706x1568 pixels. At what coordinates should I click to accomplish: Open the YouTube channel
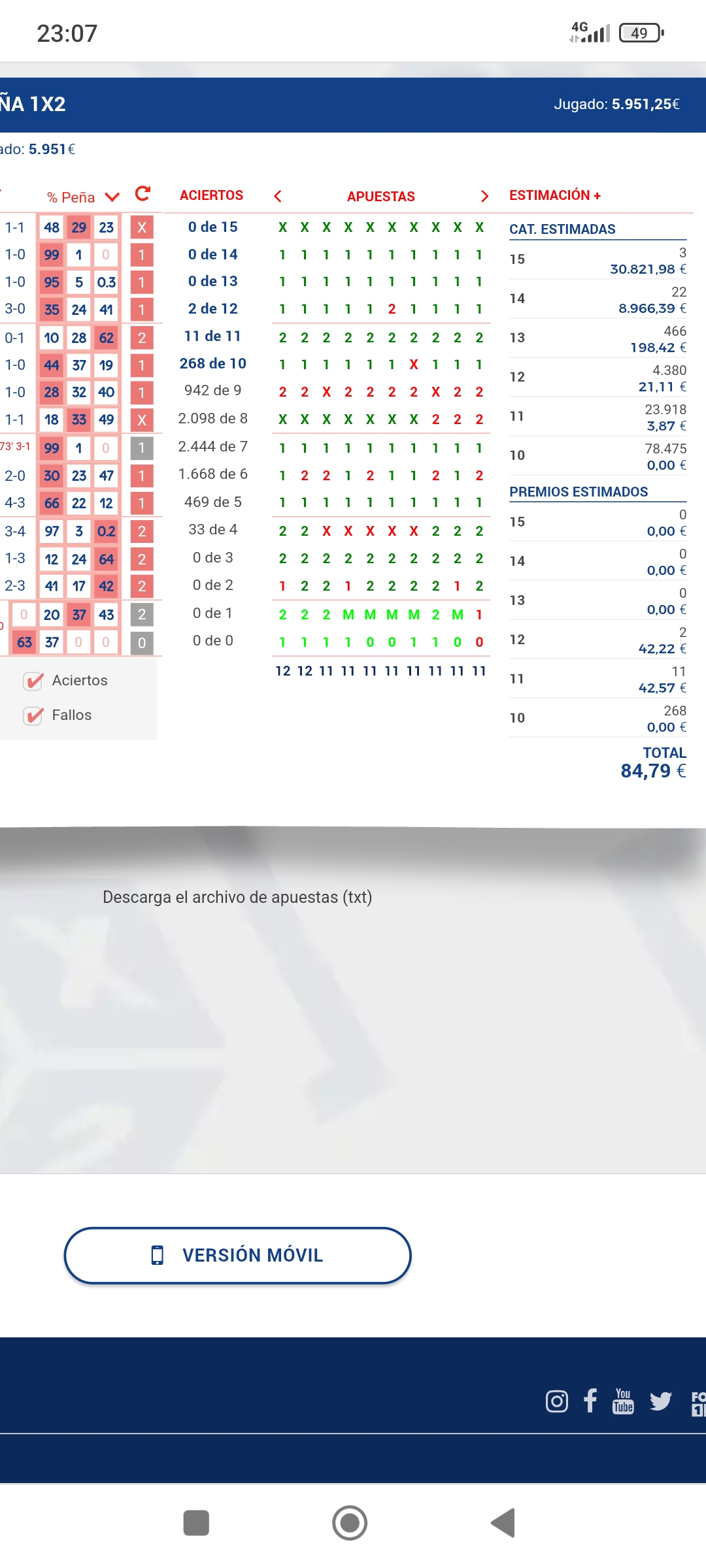click(623, 1401)
